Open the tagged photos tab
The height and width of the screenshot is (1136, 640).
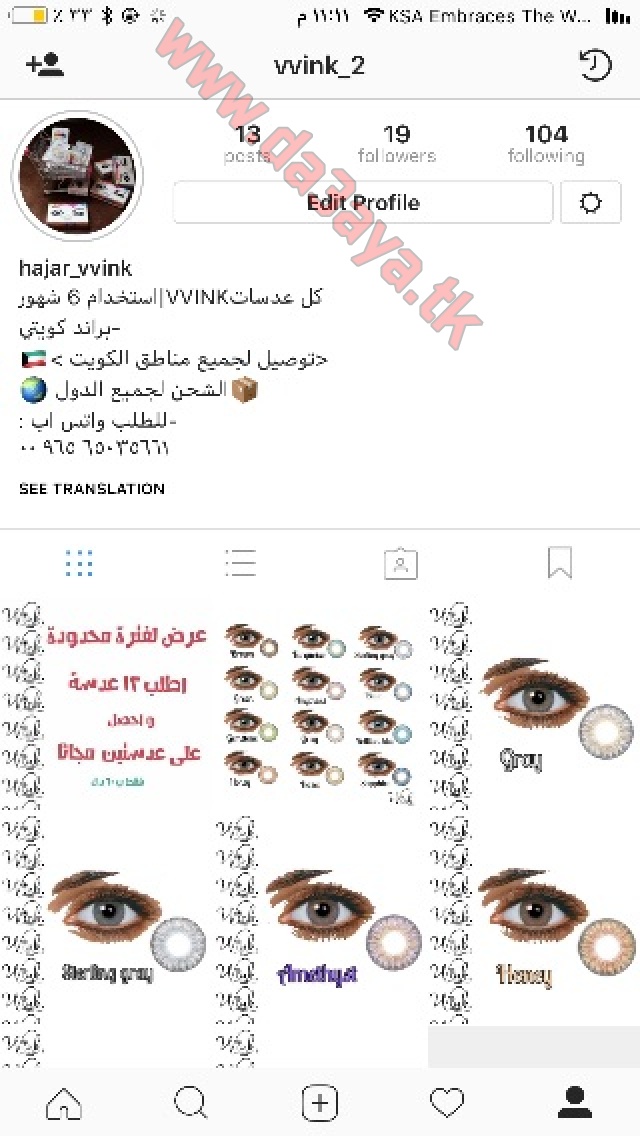coord(401,563)
